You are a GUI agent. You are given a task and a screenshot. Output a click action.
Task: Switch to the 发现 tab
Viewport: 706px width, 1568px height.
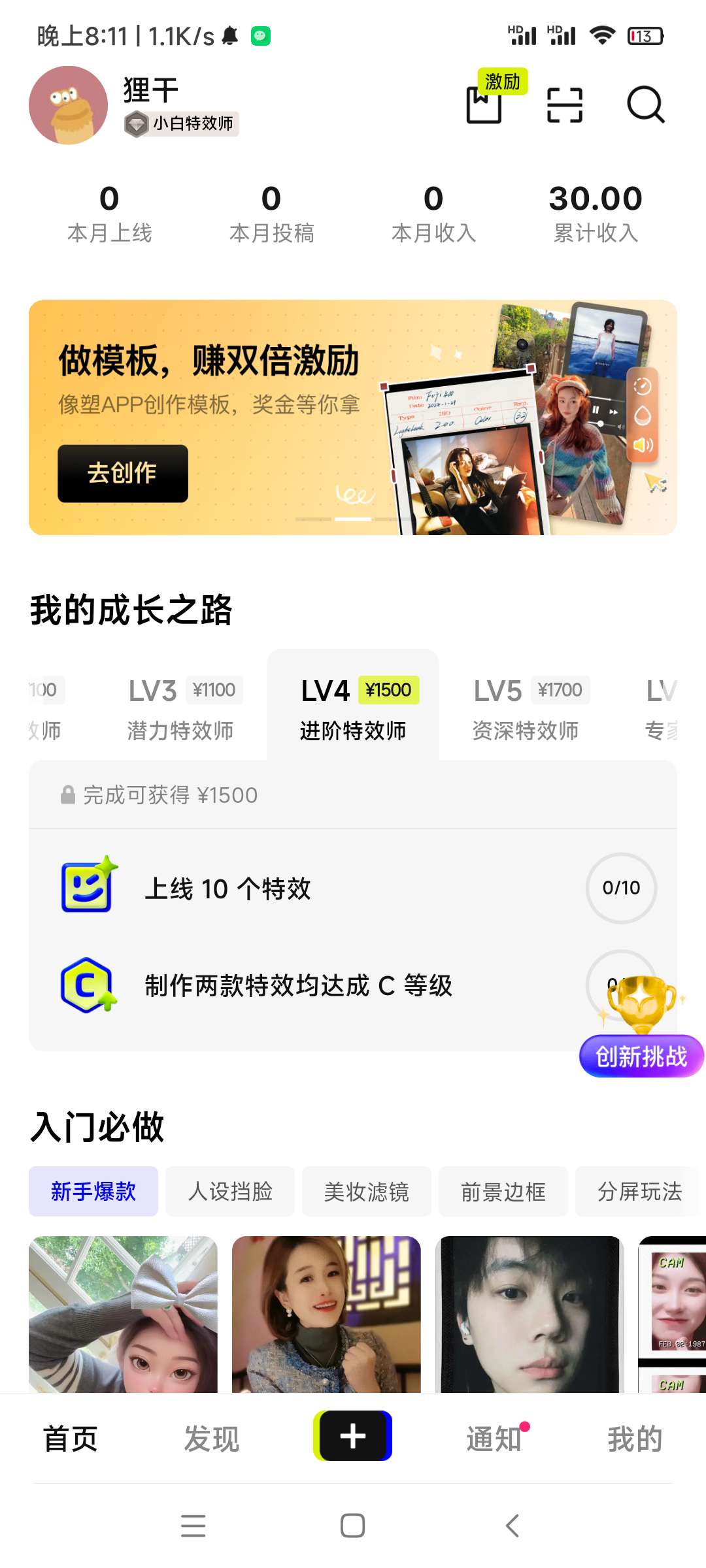[212, 1439]
